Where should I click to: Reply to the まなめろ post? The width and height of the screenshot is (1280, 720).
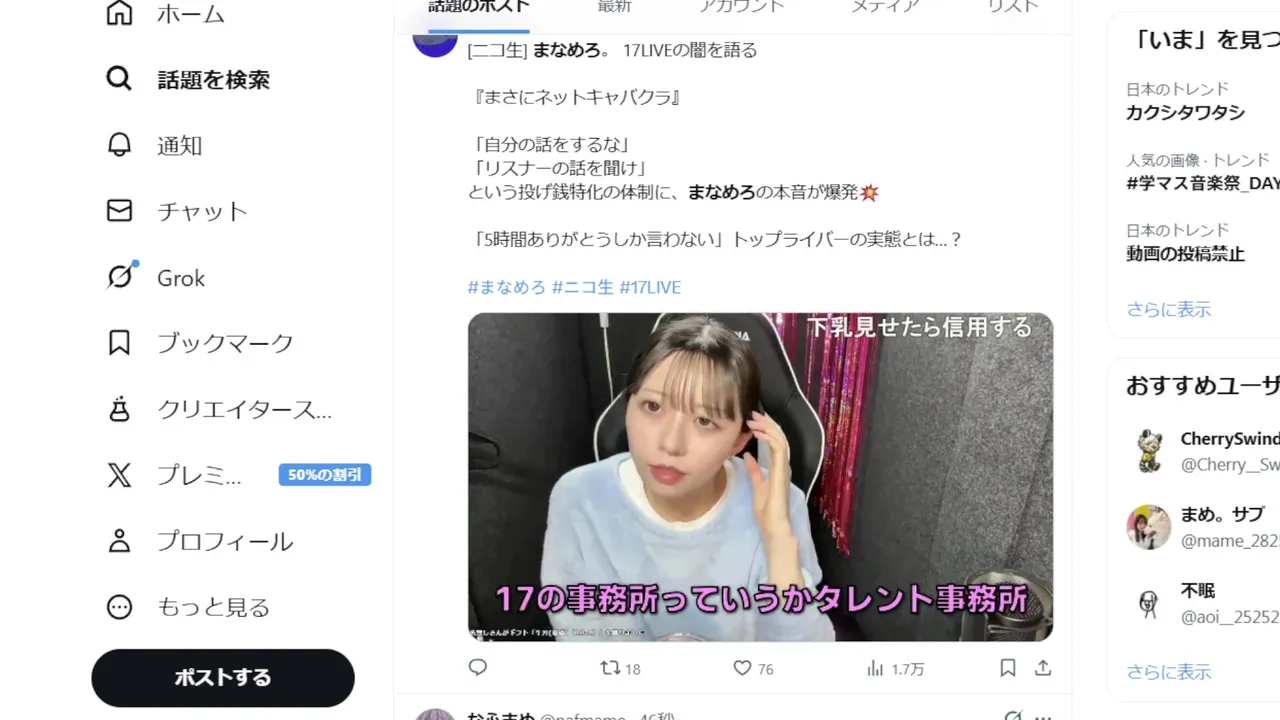coord(478,667)
